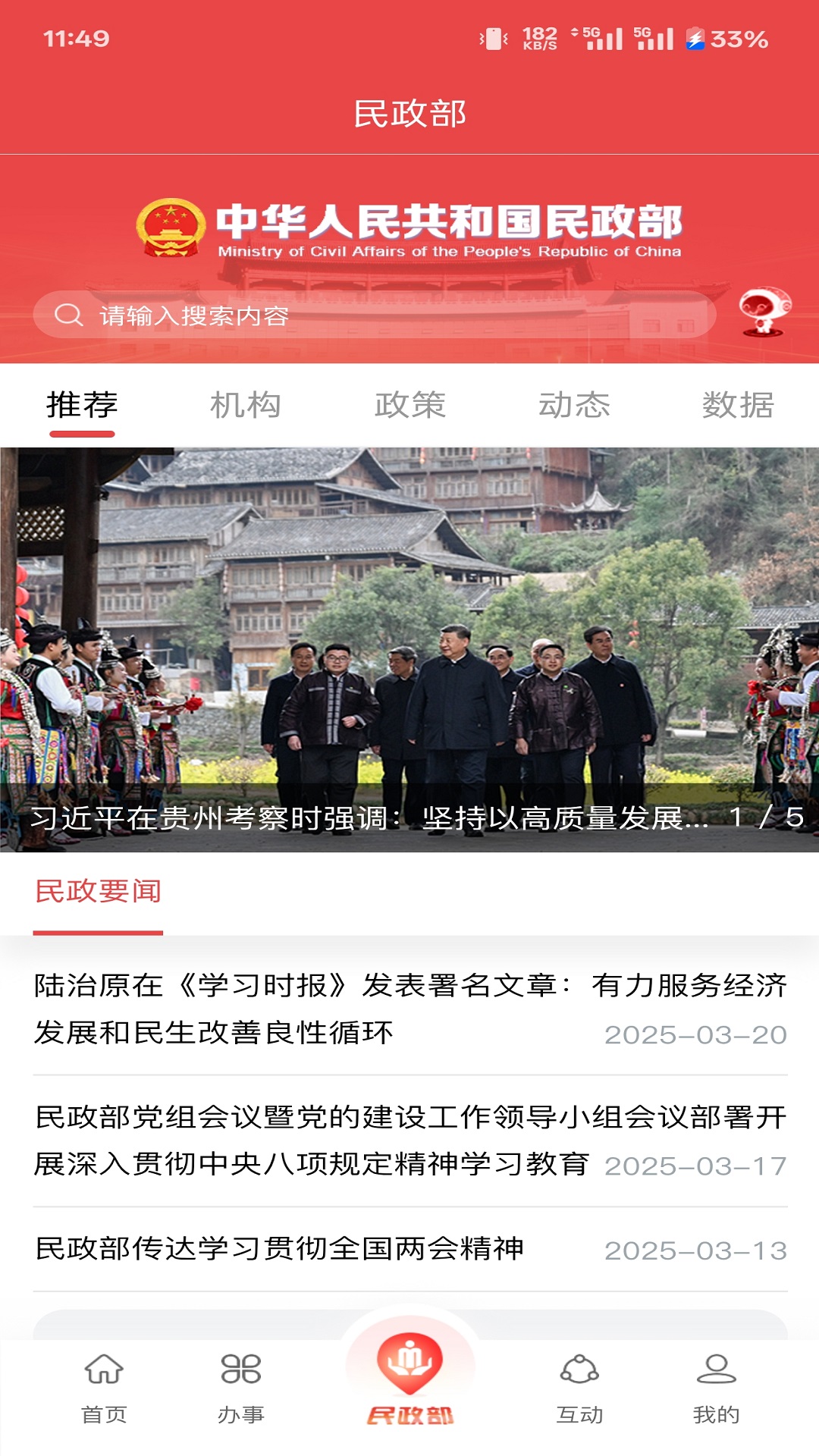Open the article 陆治原在《学习时报》发表署名文章

tap(409, 1009)
